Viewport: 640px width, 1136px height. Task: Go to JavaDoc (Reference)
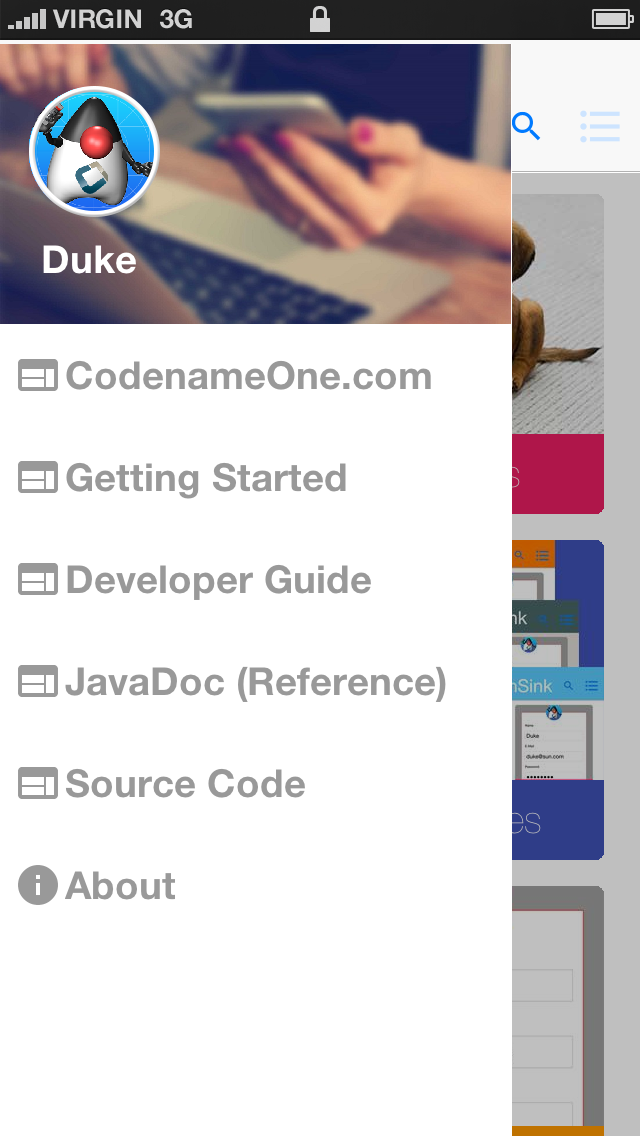[x=255, y=683]
